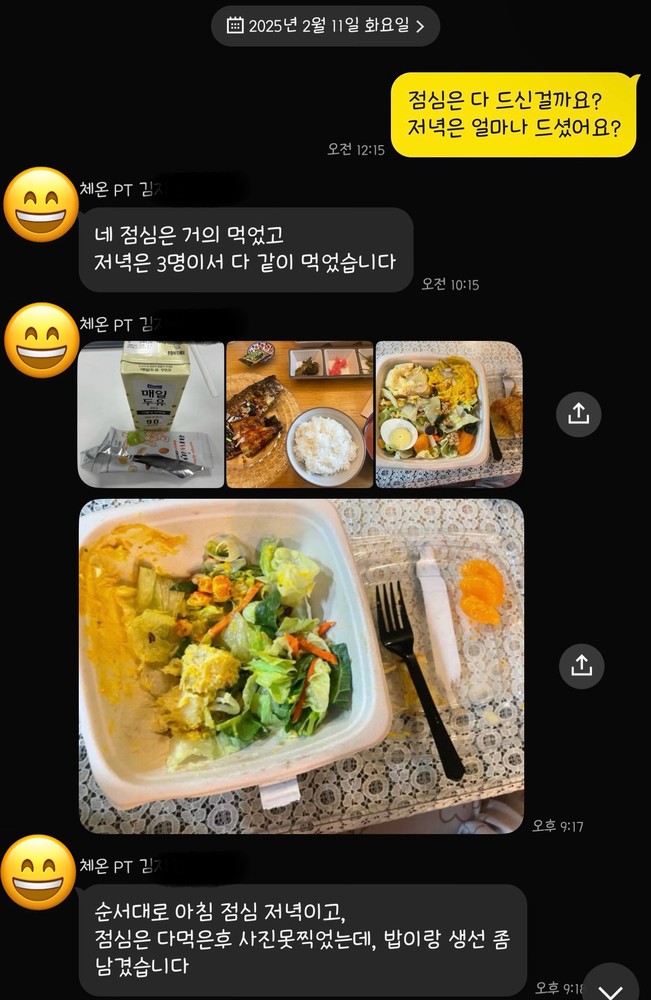
Task: Share the three-photo meal collage
Action: click(x=578, y=414)
